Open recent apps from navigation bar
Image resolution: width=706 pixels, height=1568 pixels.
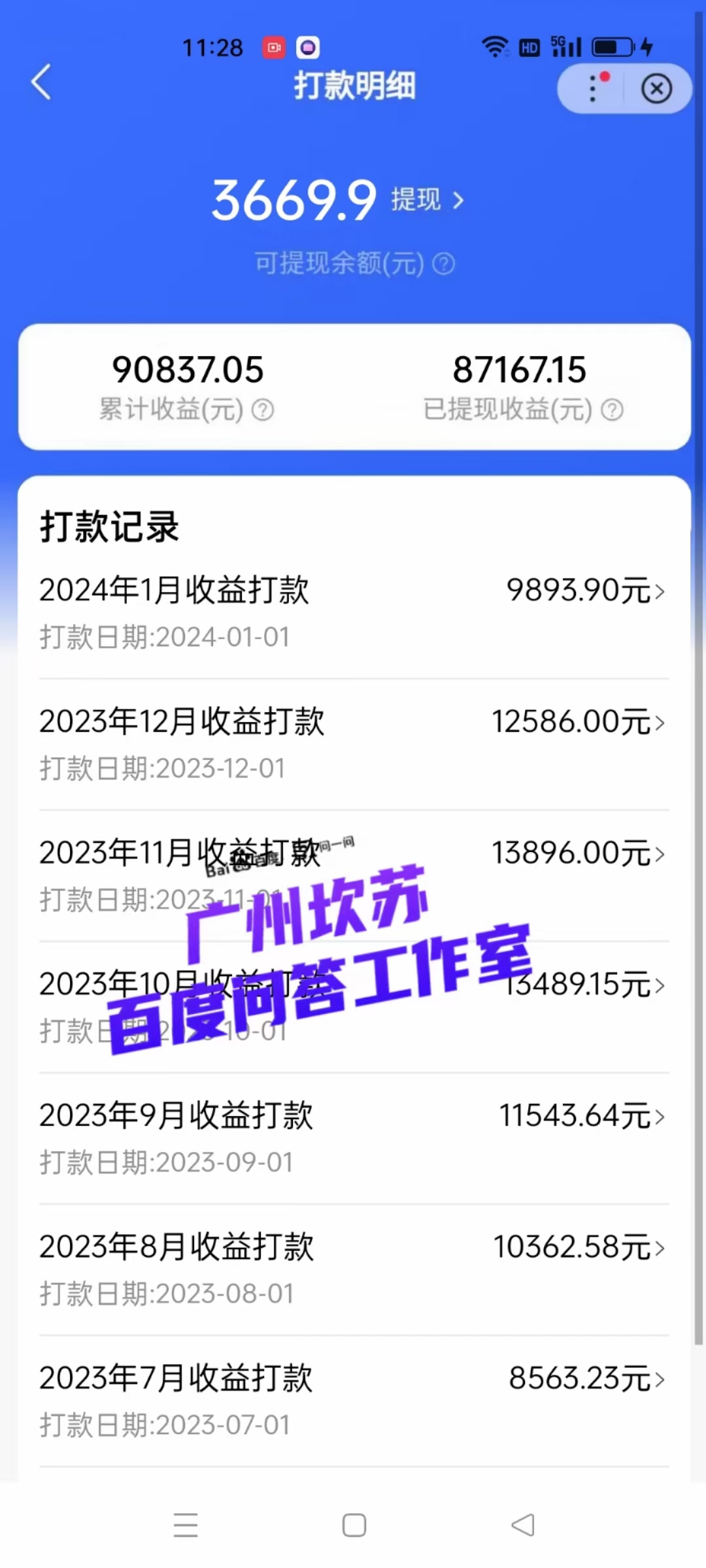(x=186, y=1526)
